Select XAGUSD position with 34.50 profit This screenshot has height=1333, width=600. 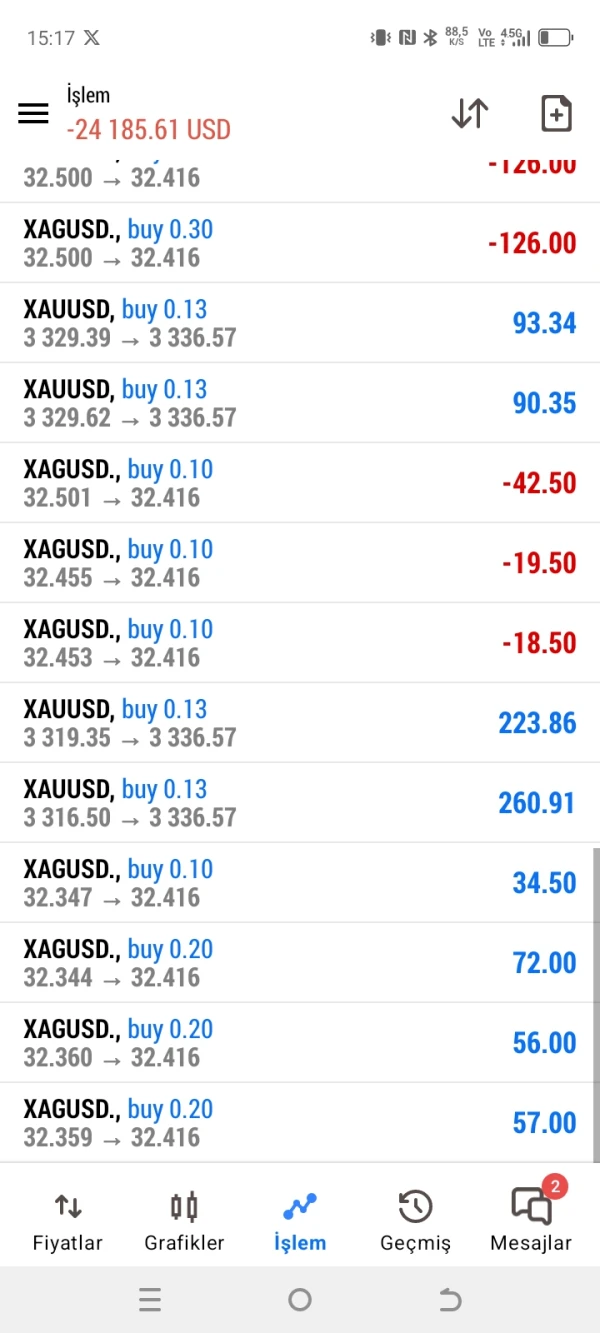[300, 883]
